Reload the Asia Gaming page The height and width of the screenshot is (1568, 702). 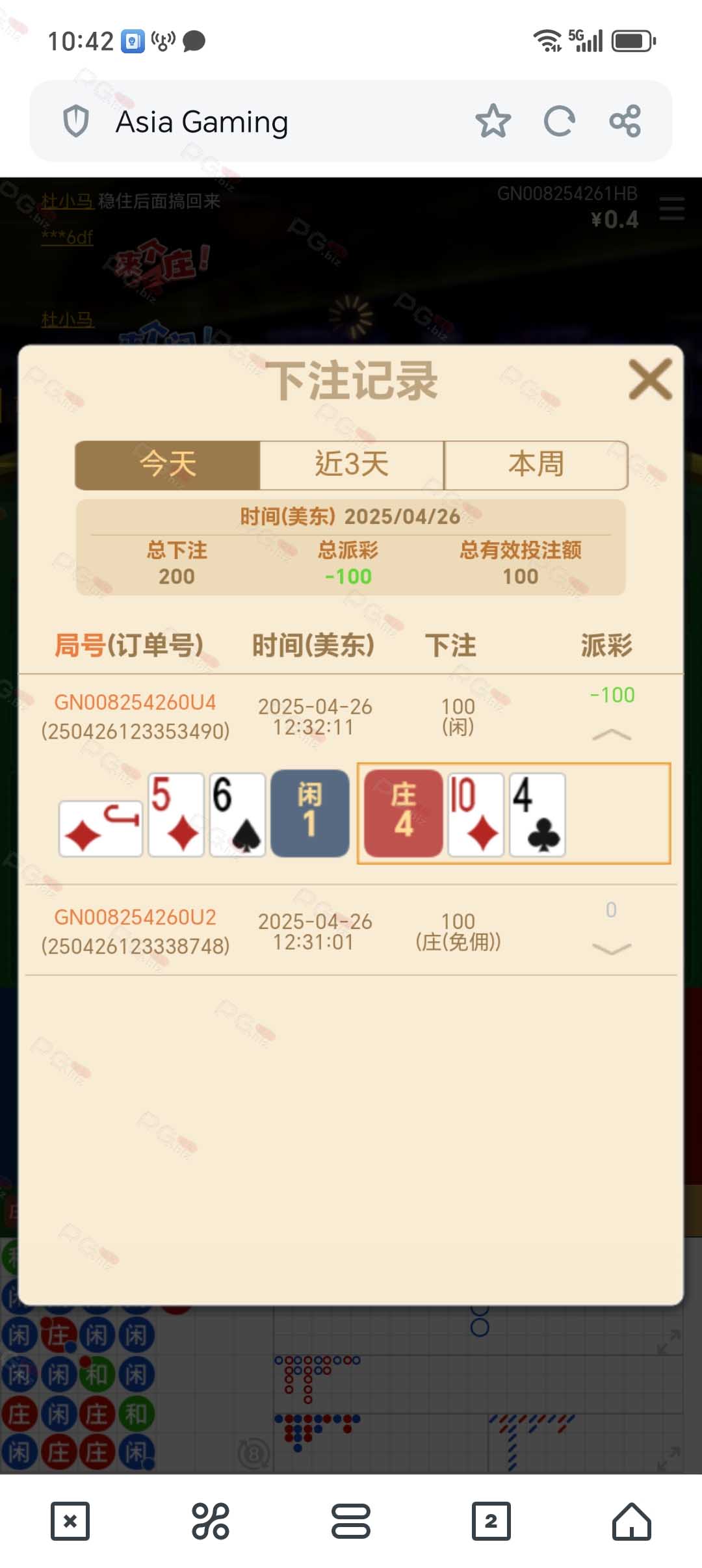point(559,121)
